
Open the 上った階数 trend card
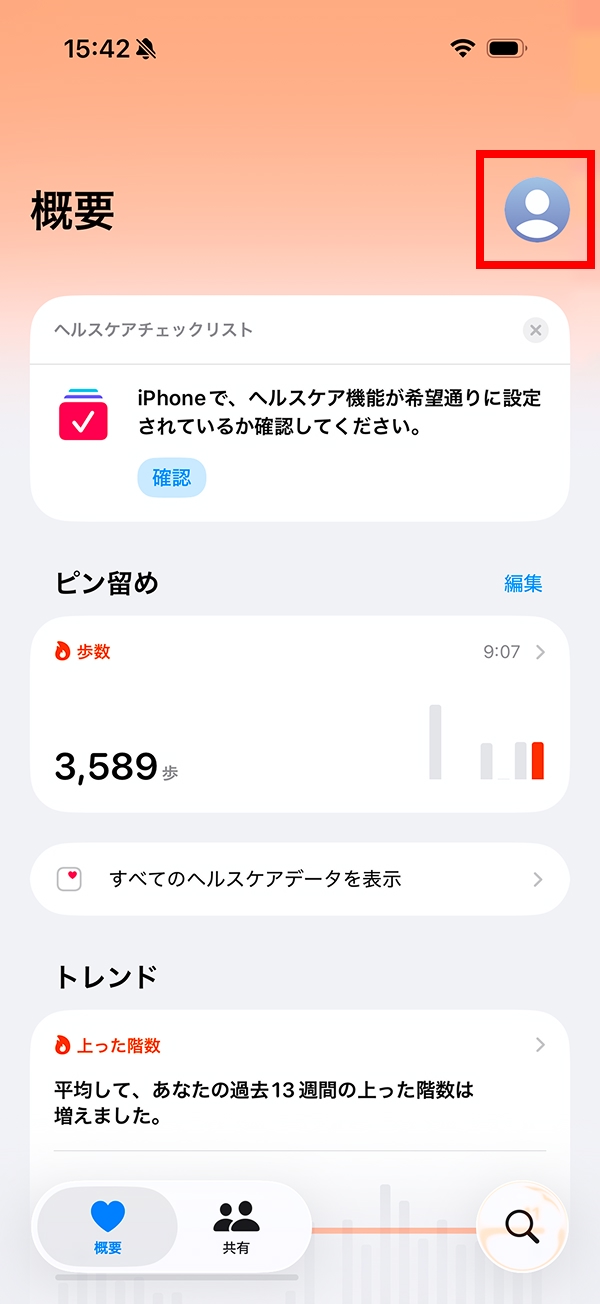(x=300, y=1072)
